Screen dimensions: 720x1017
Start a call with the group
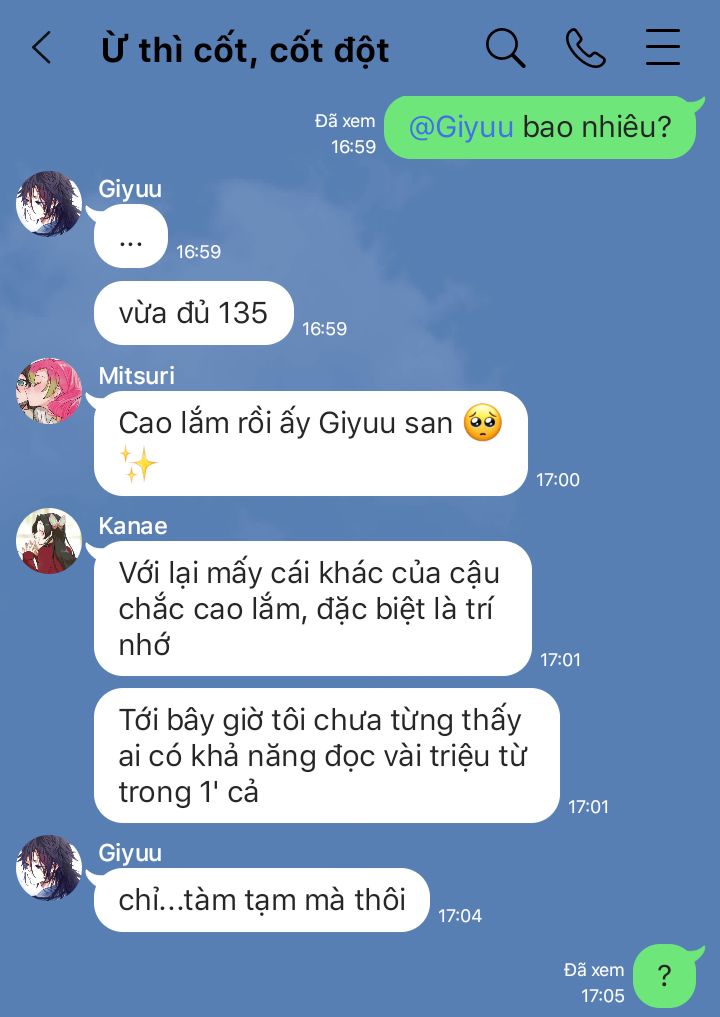point(585,48)
